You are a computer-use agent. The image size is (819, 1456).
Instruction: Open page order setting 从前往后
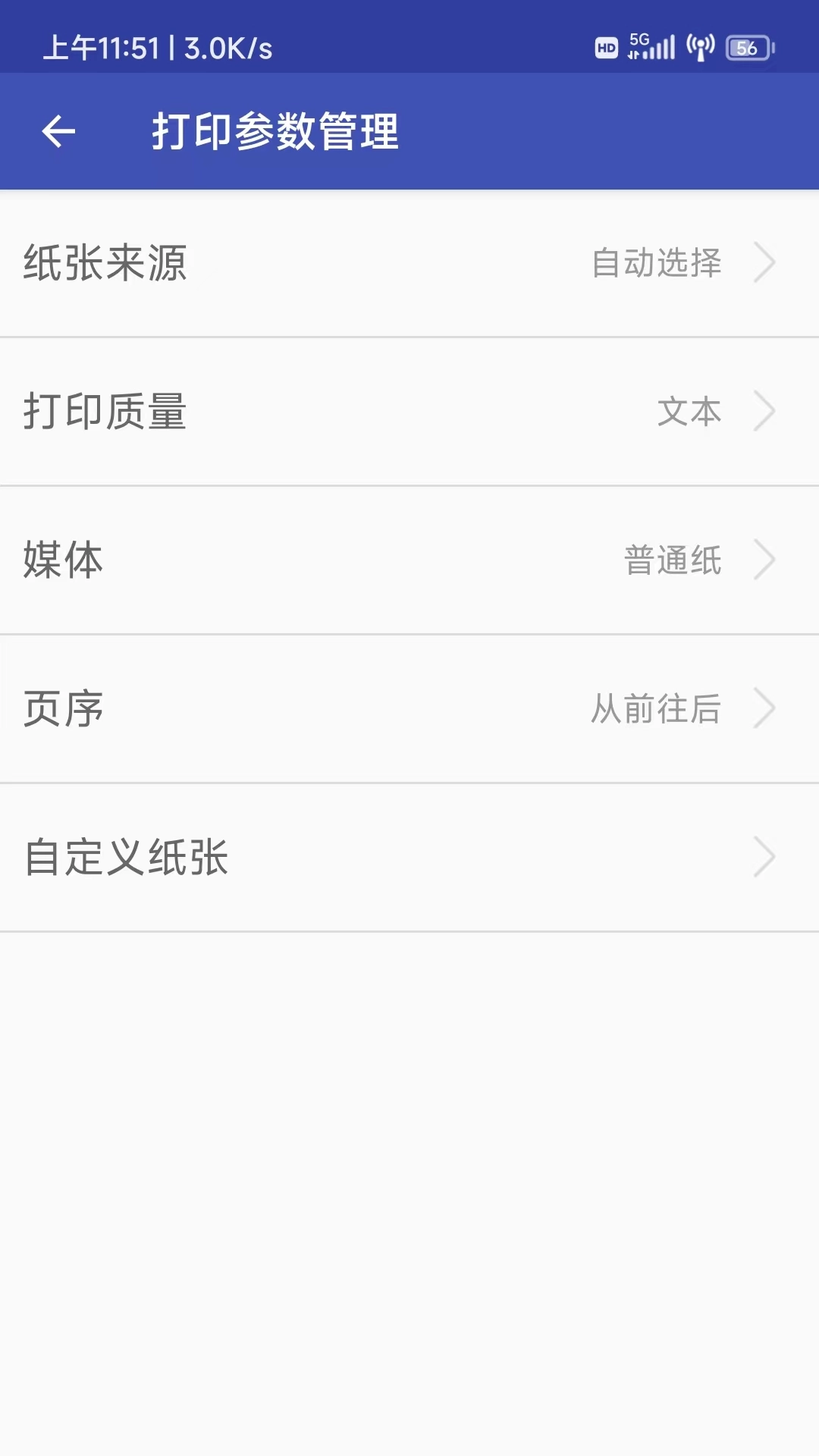(x=409, y=709)
